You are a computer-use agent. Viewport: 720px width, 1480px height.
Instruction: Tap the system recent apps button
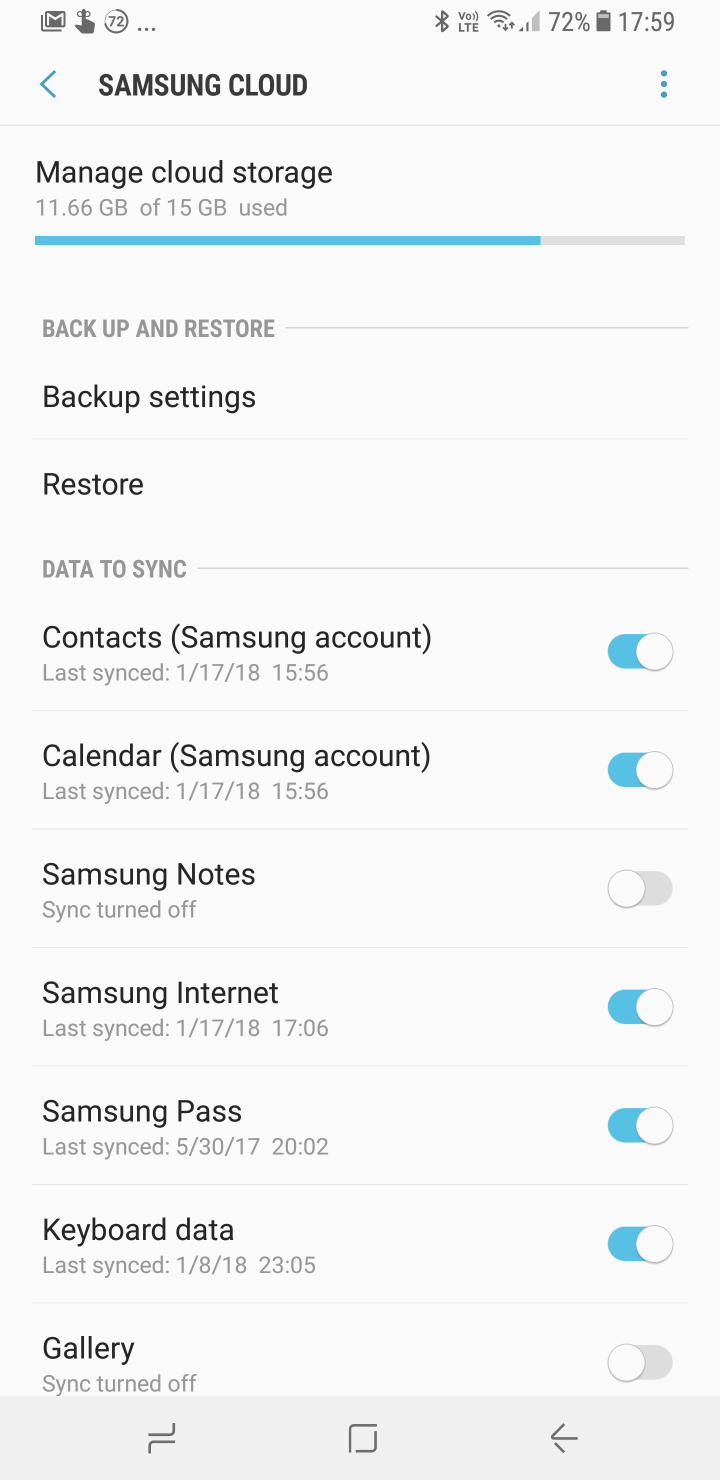tap(161, 1438)
